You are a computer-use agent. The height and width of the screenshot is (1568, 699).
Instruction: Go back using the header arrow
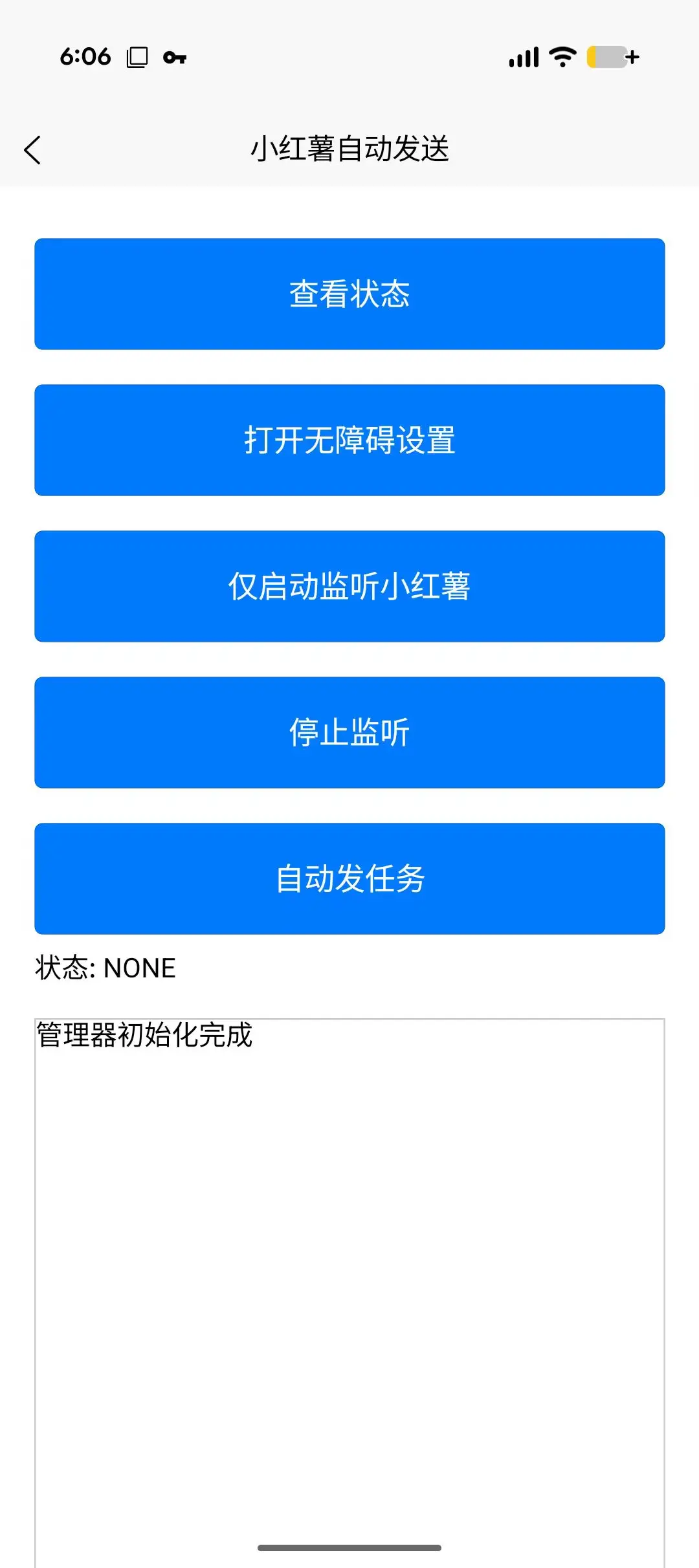[32, 150]
